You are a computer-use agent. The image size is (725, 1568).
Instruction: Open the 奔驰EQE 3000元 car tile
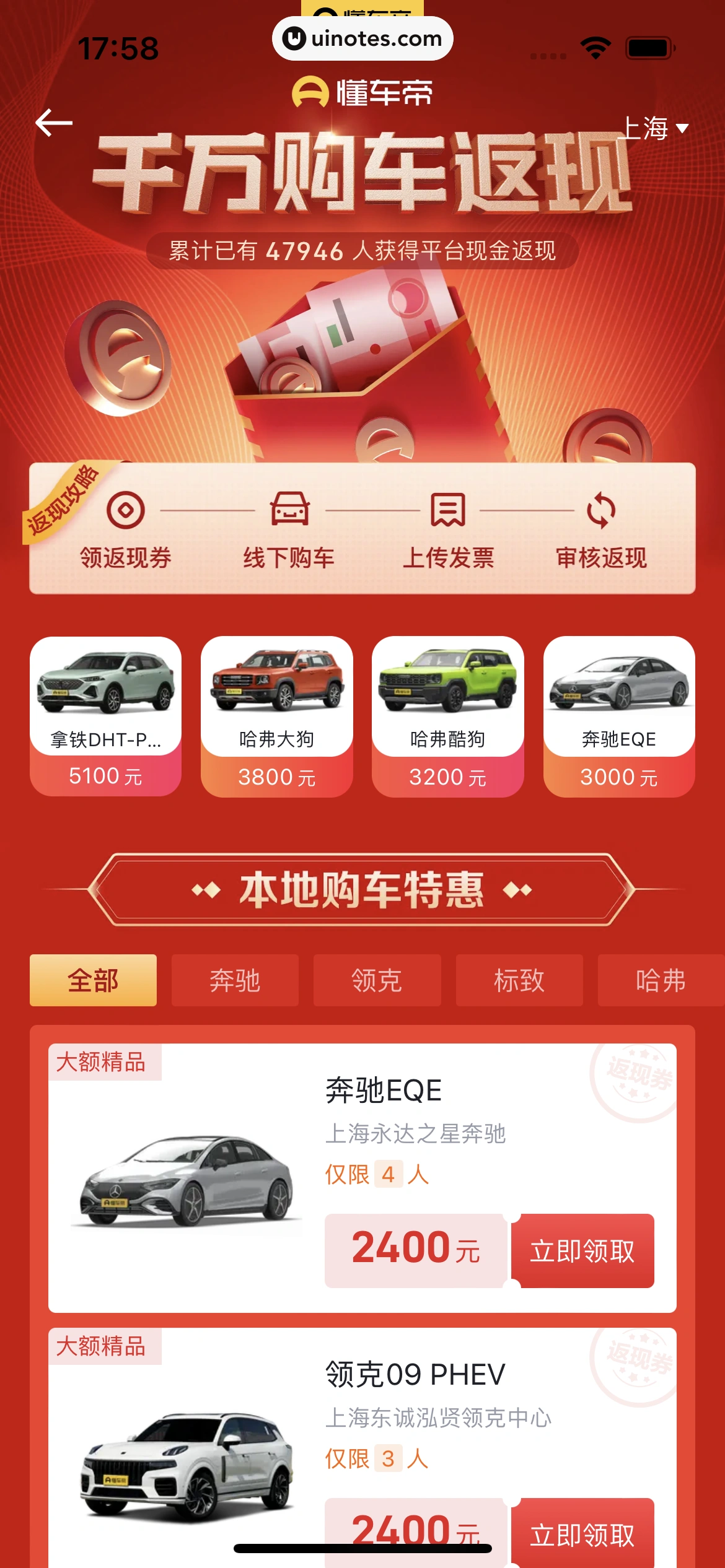coord(618,716)
